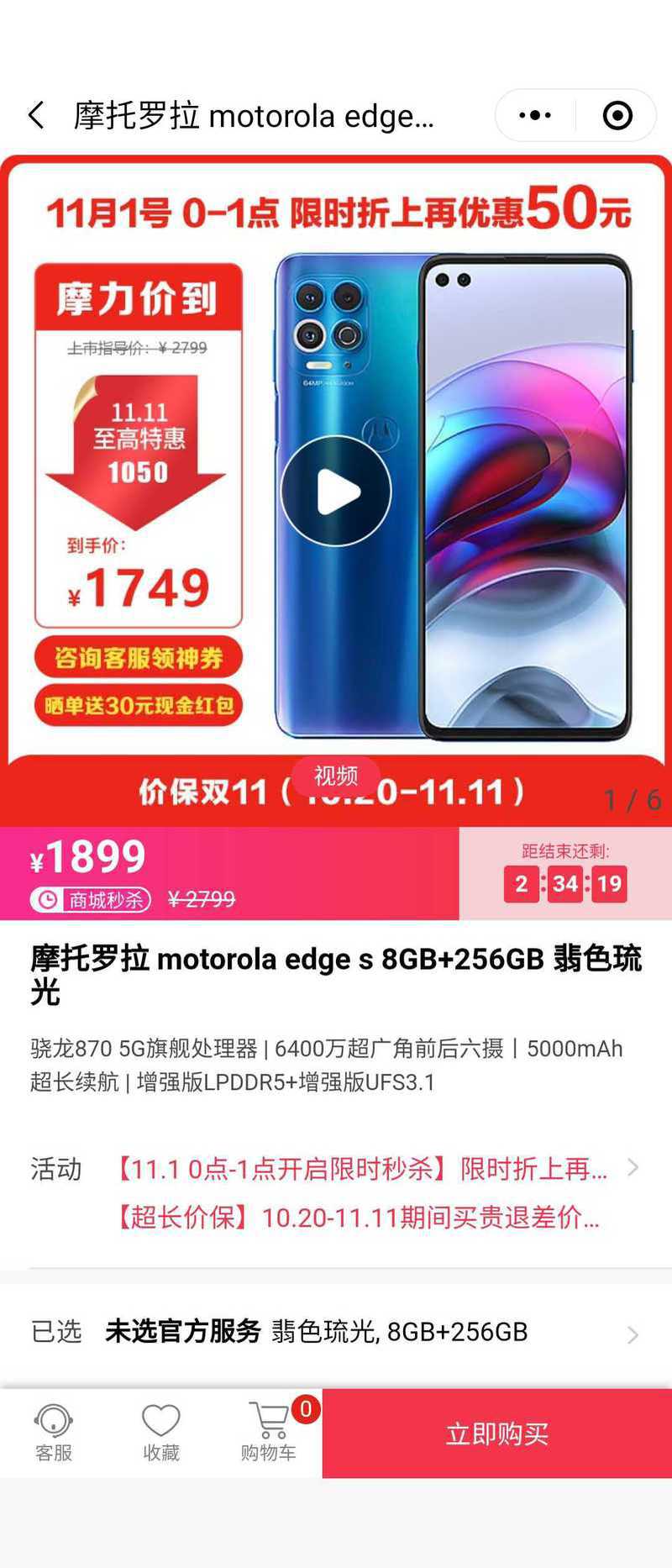Select the 视频 label on the banner
672x1568 pixels.
point(336,775)
